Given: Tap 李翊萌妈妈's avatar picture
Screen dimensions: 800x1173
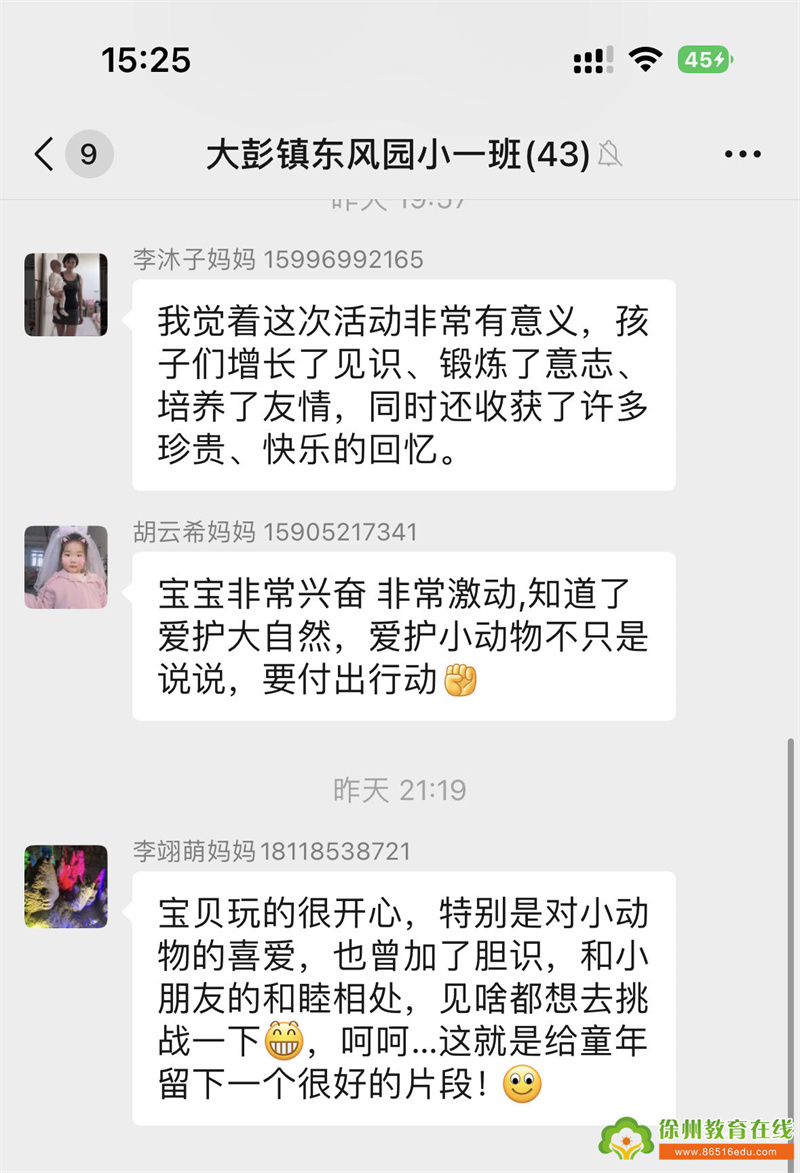Looking at the screenshot, I should click(66, 886).
